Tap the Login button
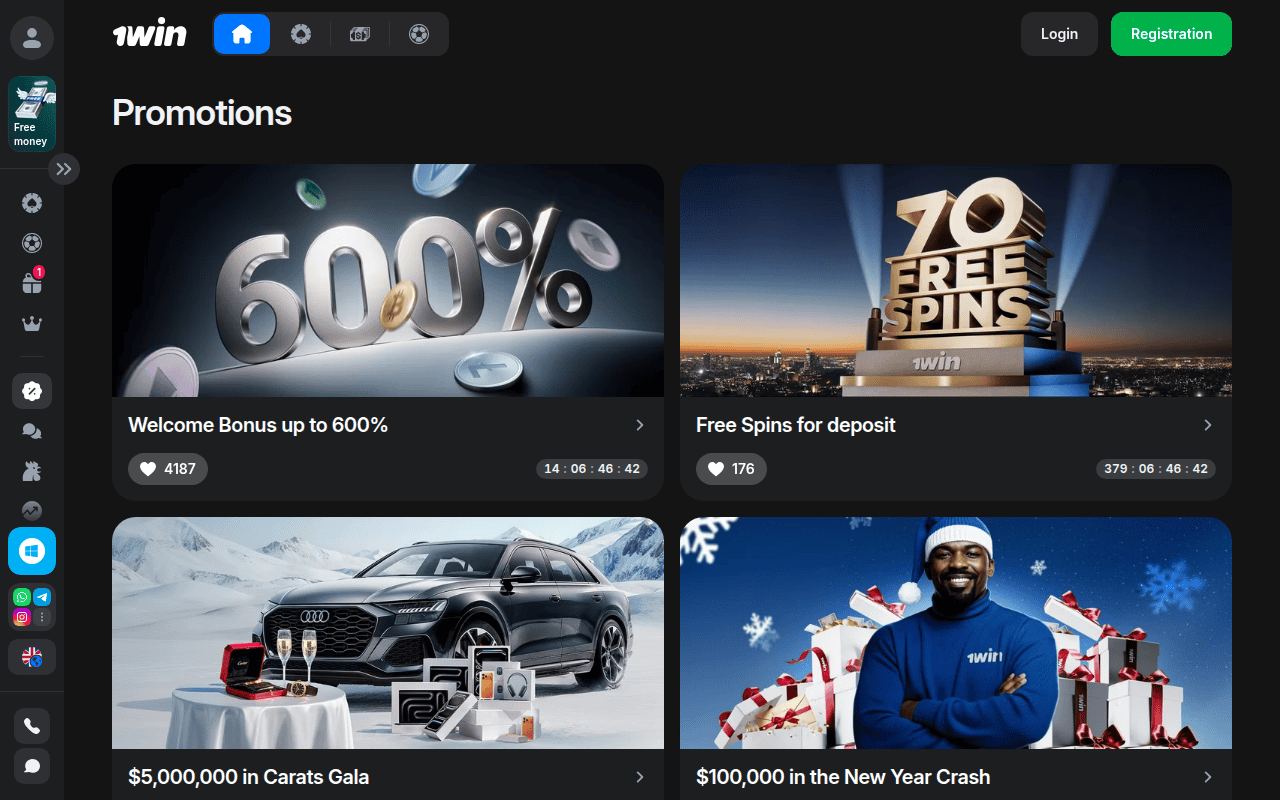 point(1059,34)
